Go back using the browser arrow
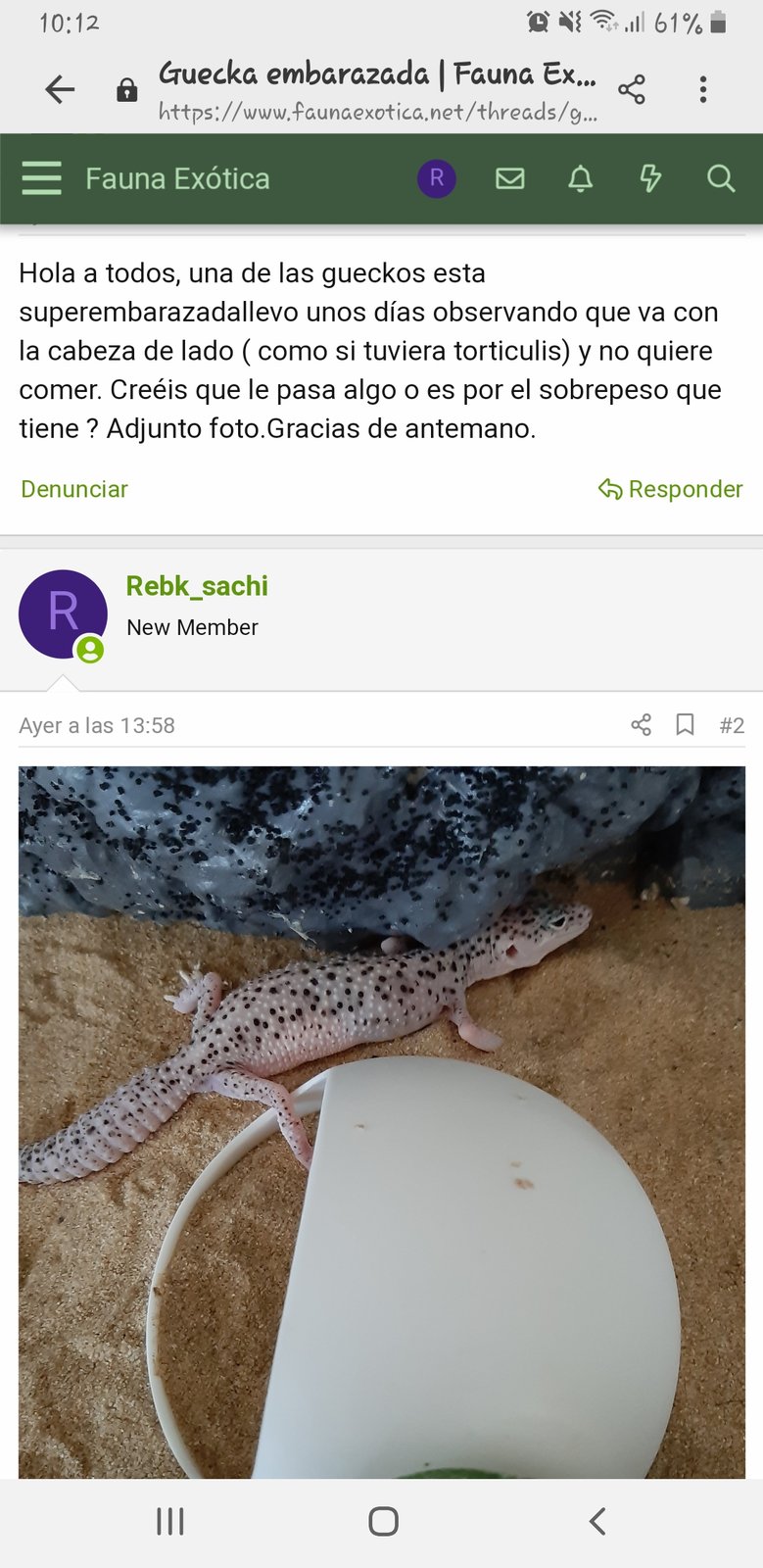The height and width of the screenshot is (1568, 763). [60, 90]
